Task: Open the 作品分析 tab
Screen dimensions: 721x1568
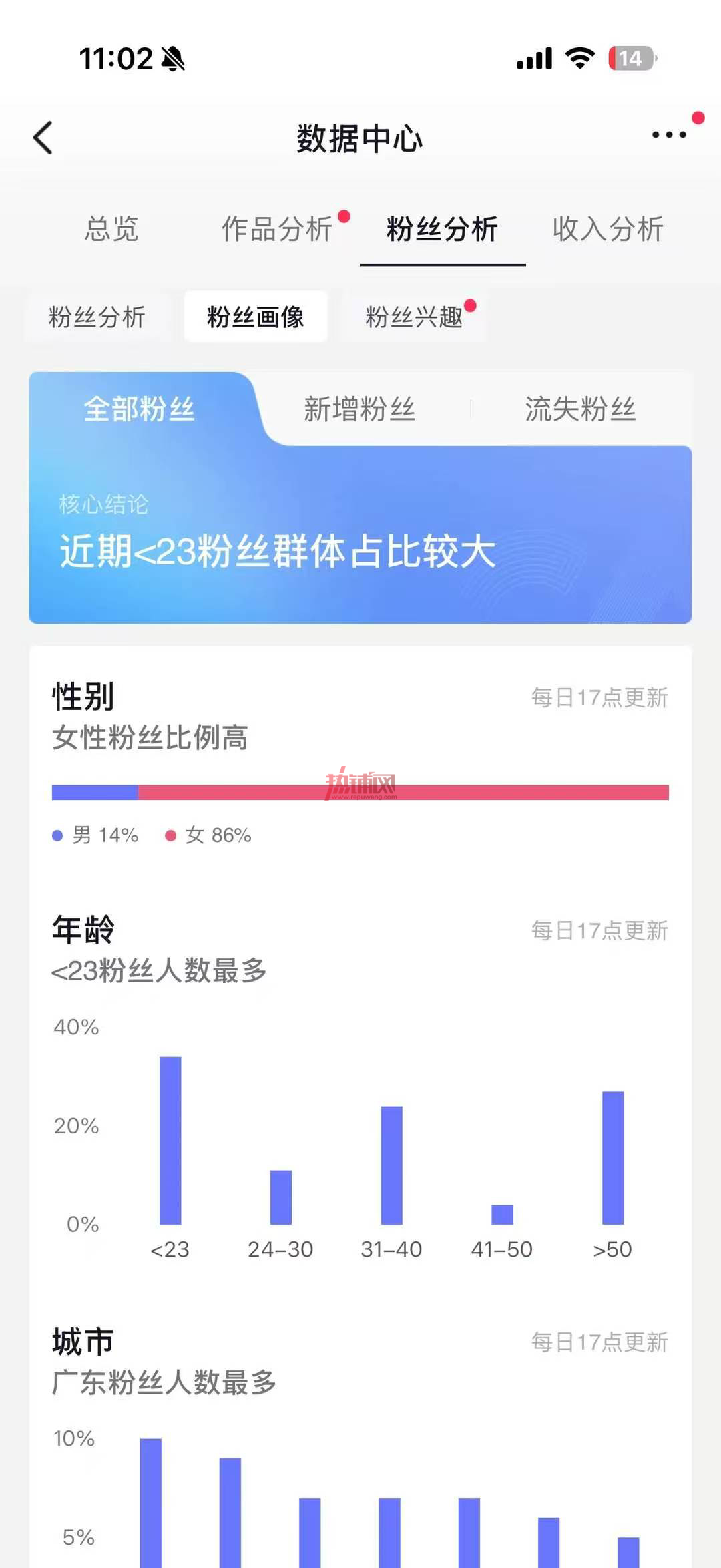Action: click(x=277, y=229)
